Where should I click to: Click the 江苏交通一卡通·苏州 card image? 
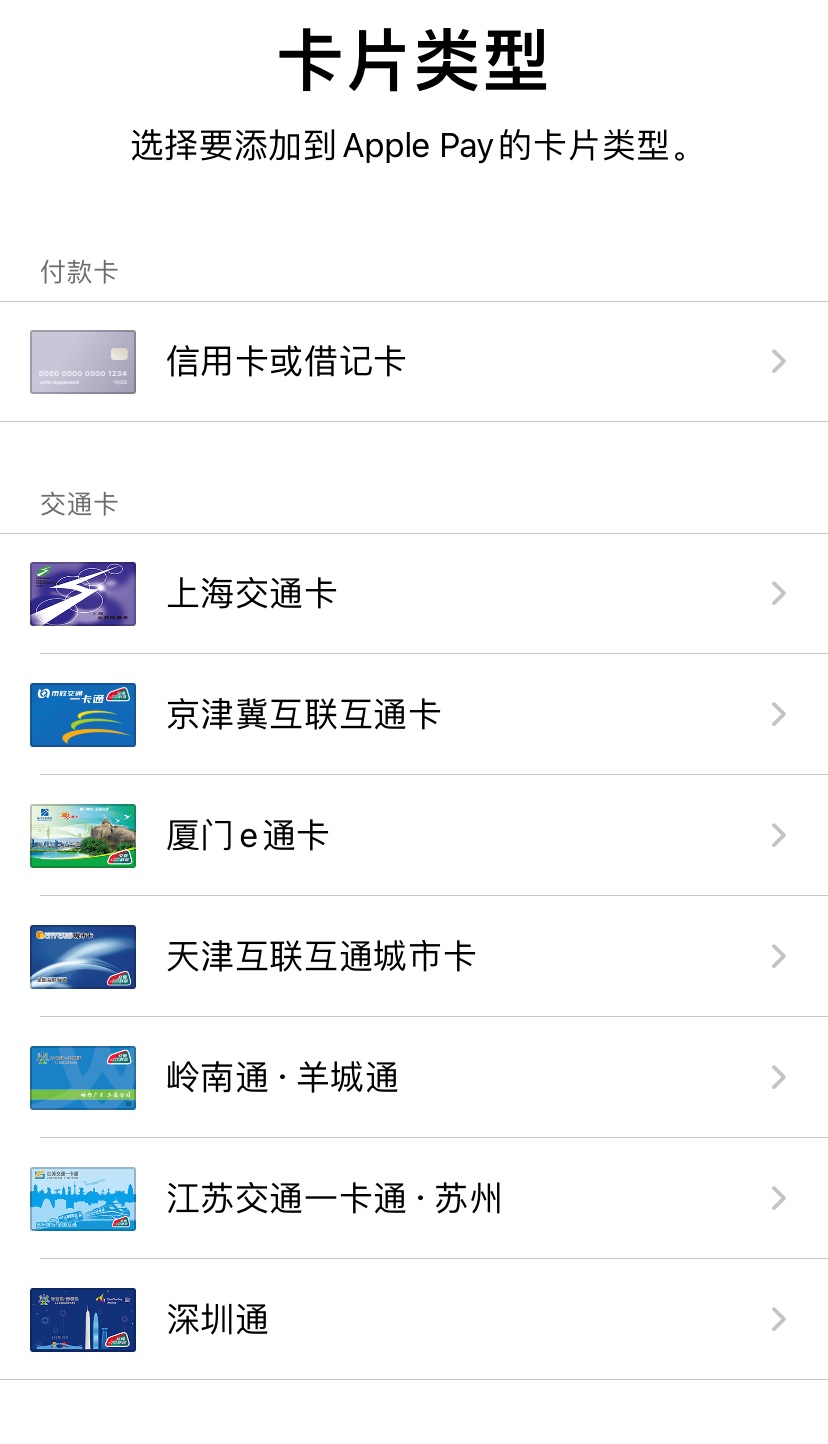[83, 1198]
